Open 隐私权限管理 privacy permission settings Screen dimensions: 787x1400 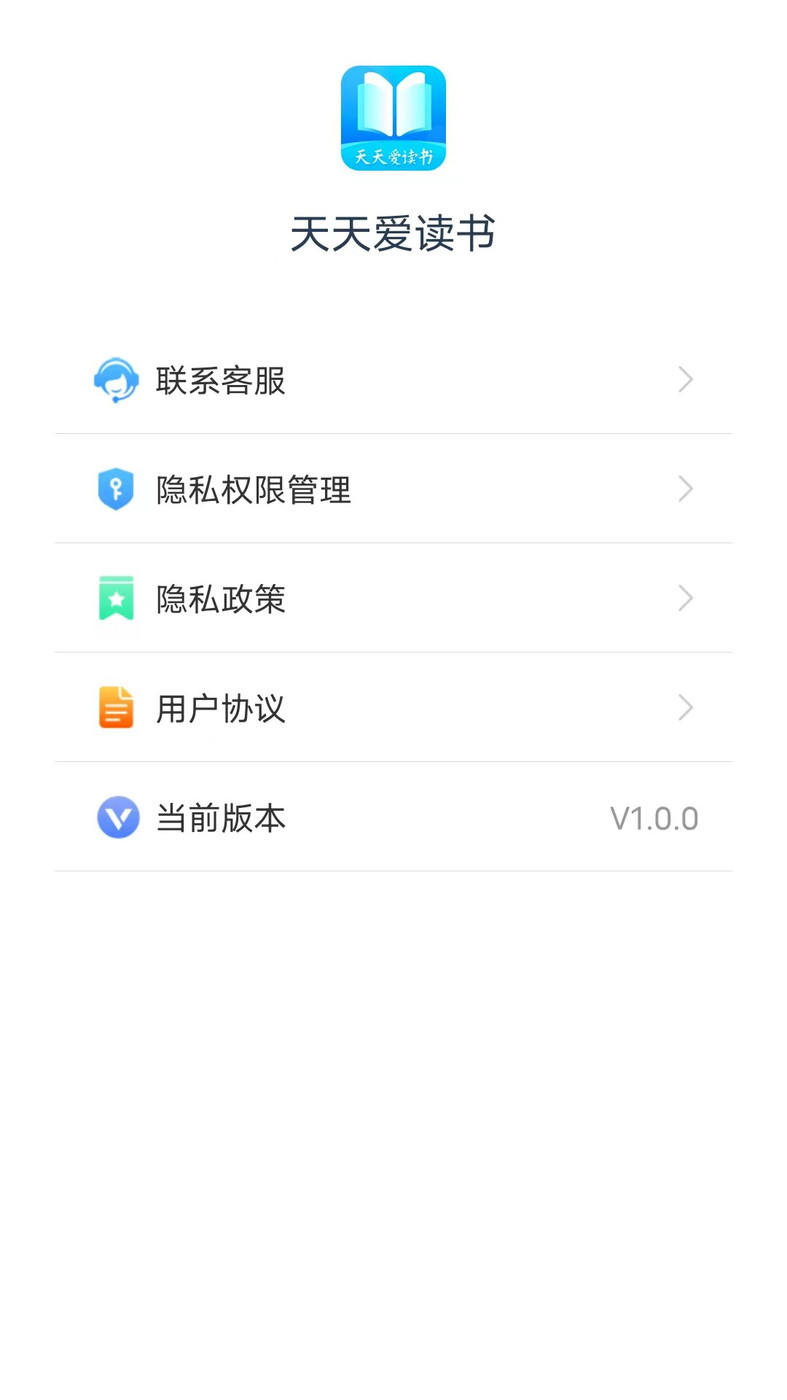393,489
